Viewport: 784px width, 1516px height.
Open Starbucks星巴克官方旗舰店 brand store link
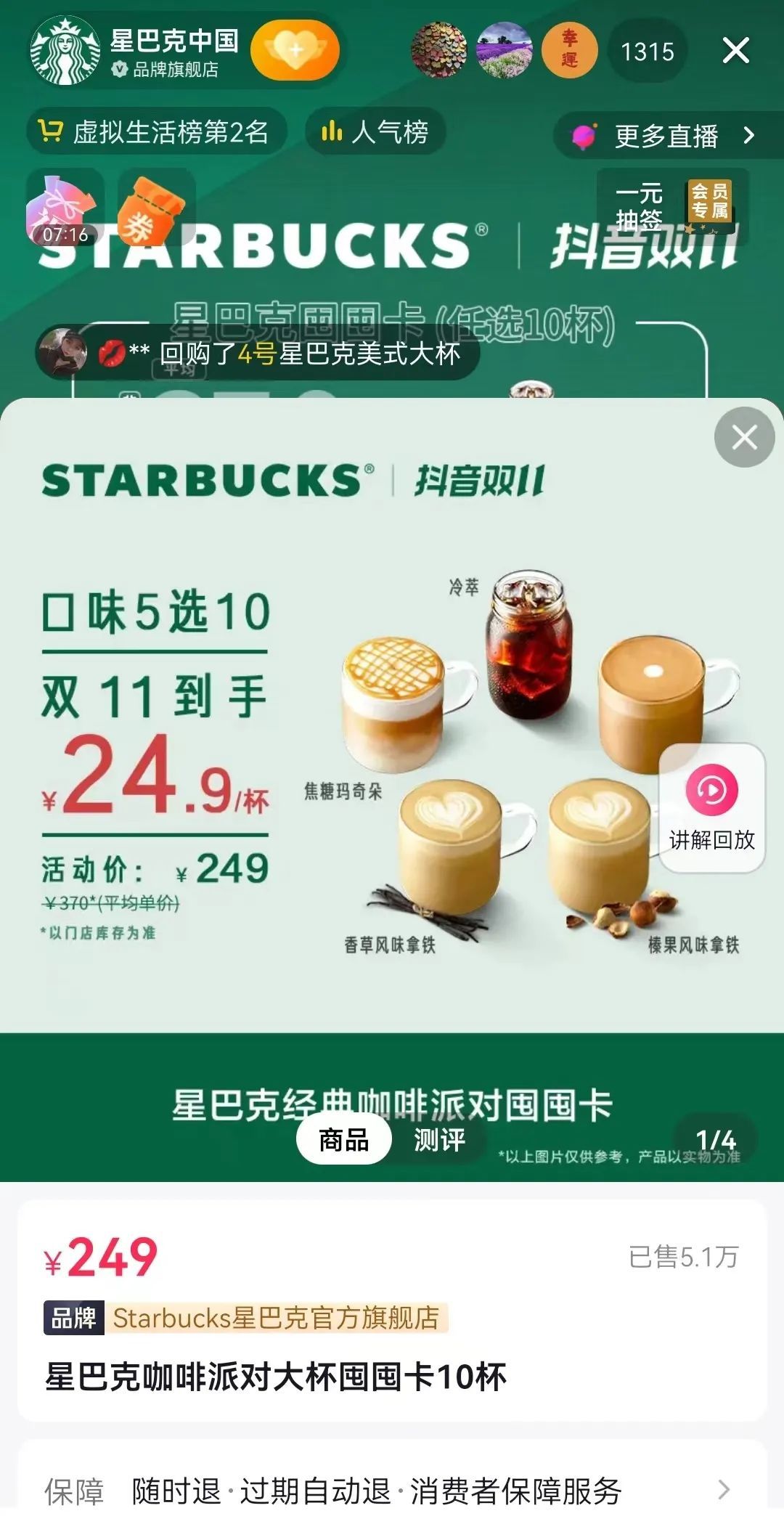tap(276, 1318)
